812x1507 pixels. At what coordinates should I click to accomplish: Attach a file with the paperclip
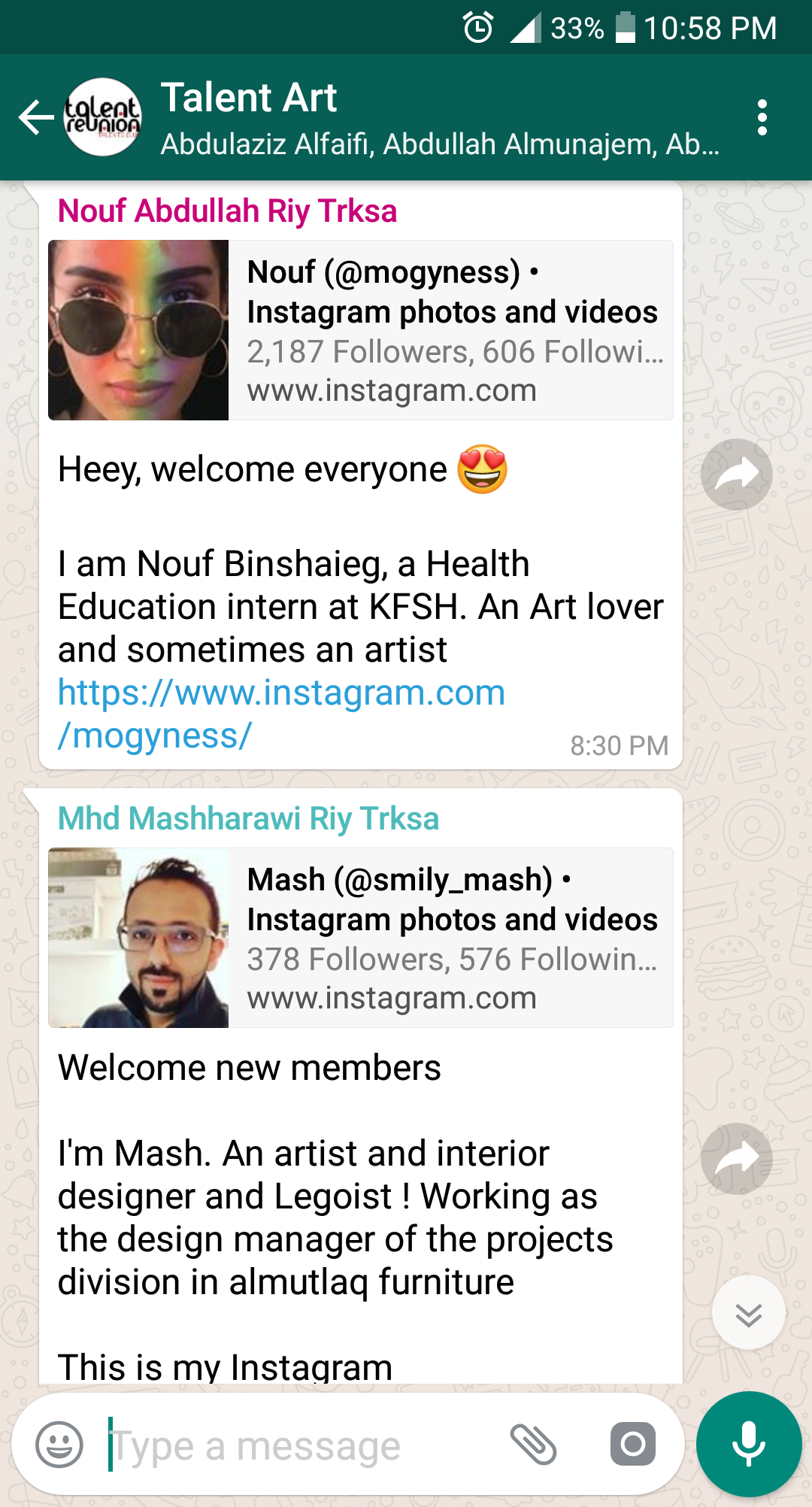click(x=533, y=1445)
